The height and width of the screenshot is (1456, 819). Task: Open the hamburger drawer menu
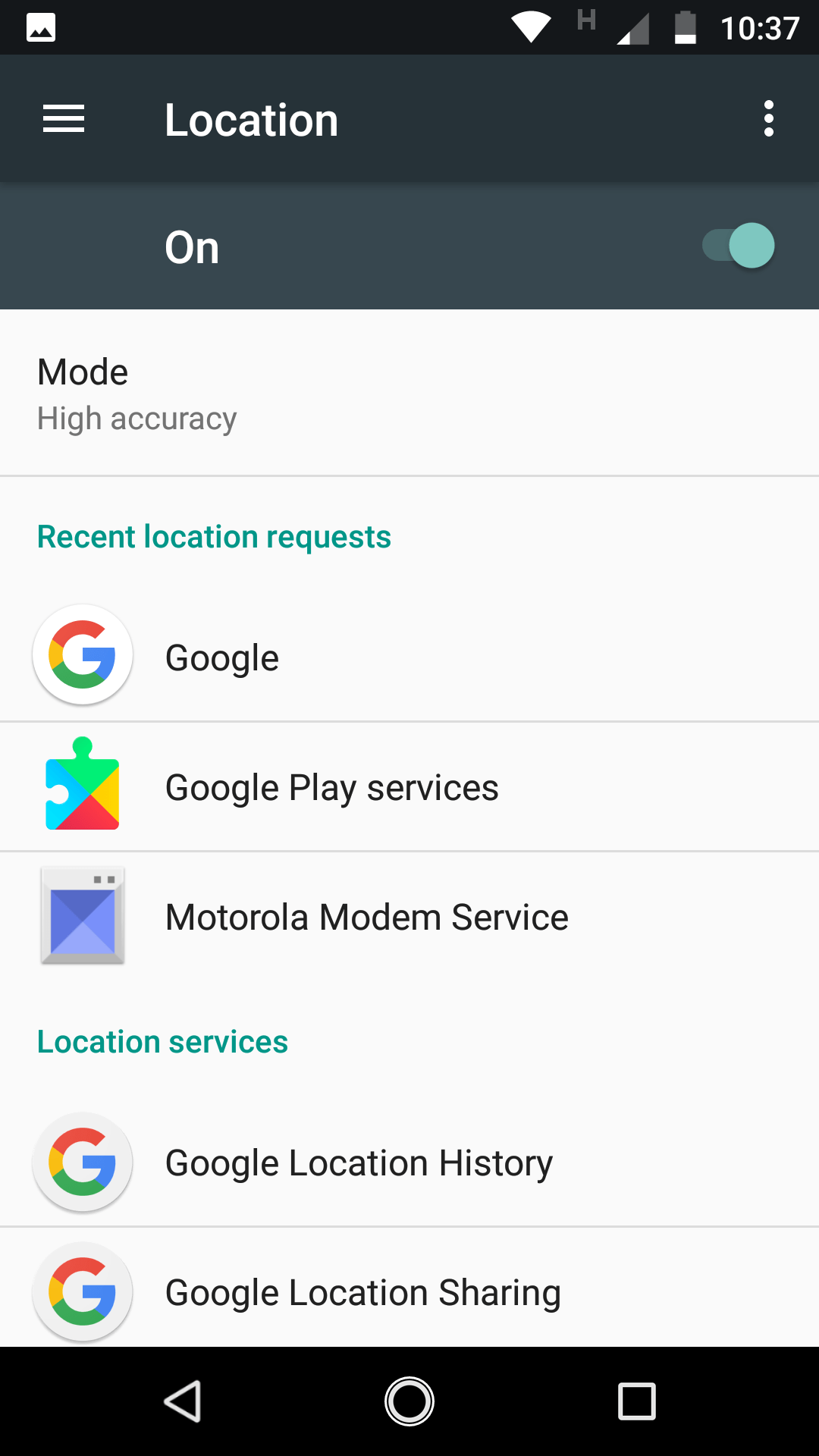[64, 119]
